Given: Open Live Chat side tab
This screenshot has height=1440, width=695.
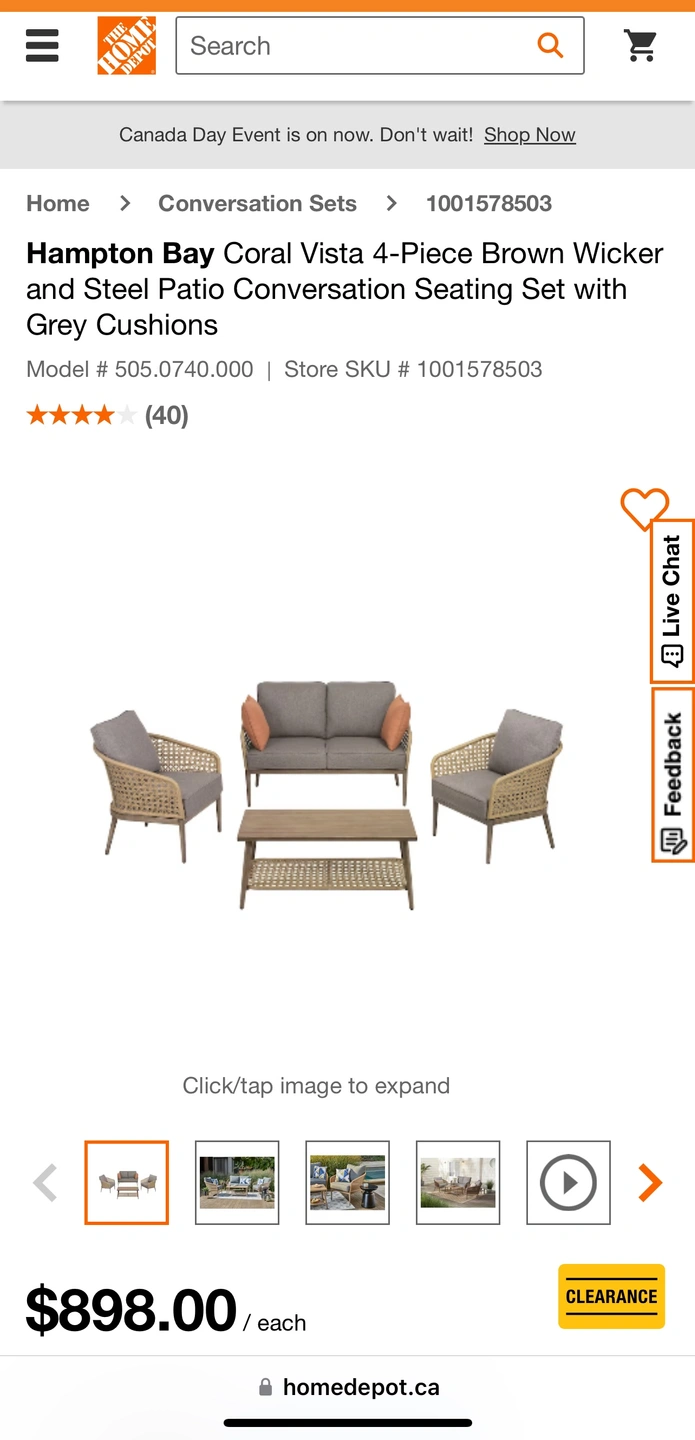Looking at the screenshot, I should point(672,601).
